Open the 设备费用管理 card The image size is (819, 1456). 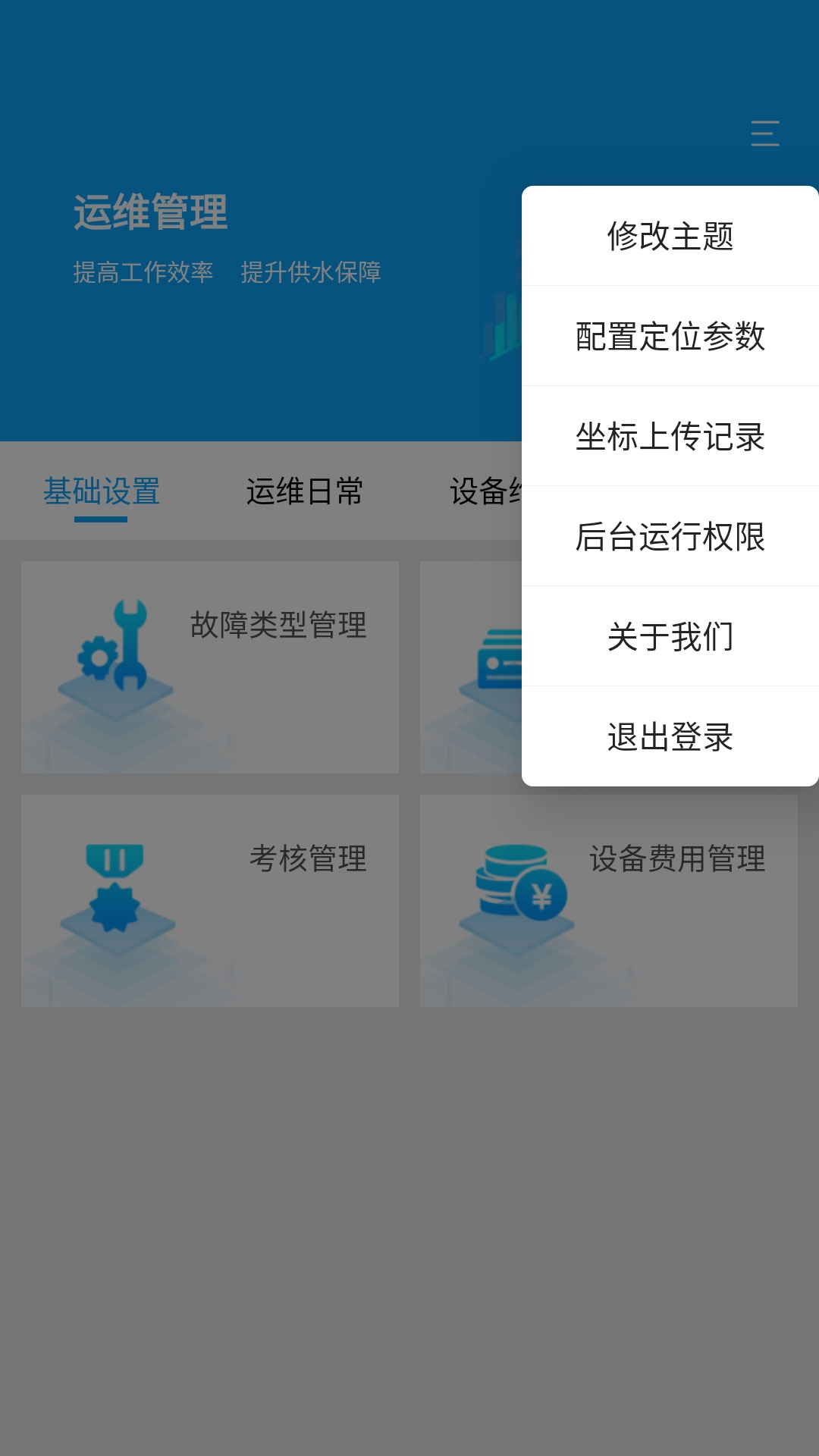point(609,901)
